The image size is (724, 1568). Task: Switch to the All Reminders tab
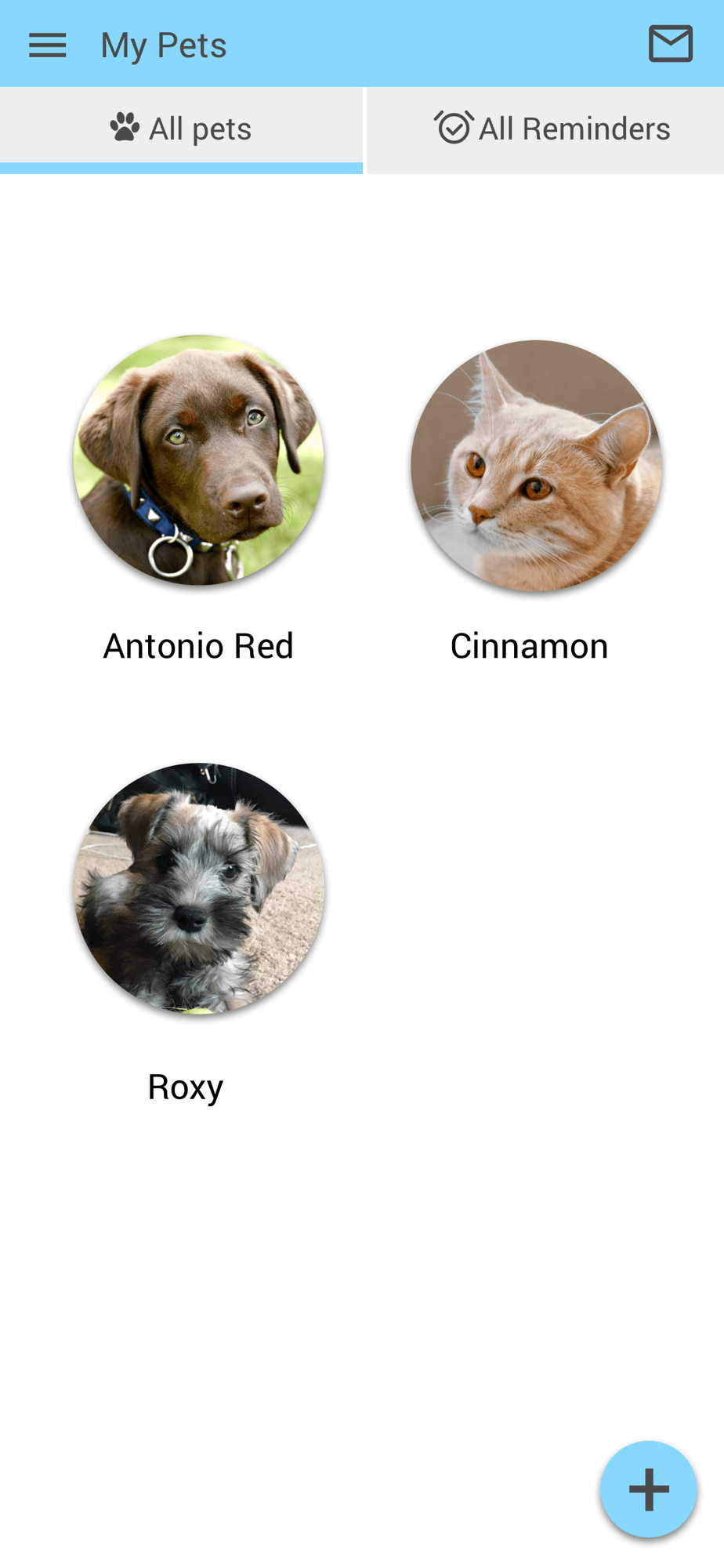(545, 129)
